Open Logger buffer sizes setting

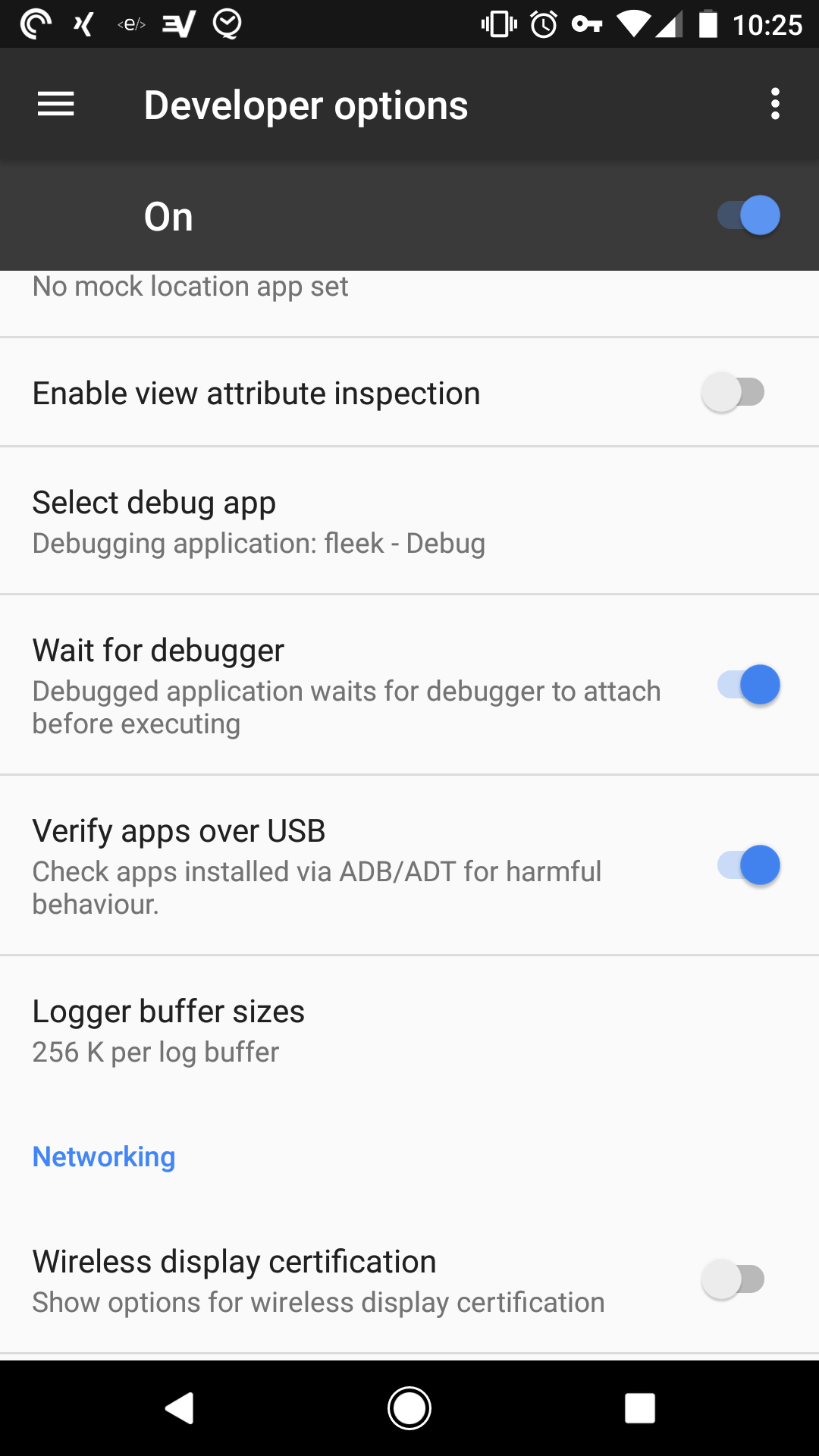[409, 1030]
